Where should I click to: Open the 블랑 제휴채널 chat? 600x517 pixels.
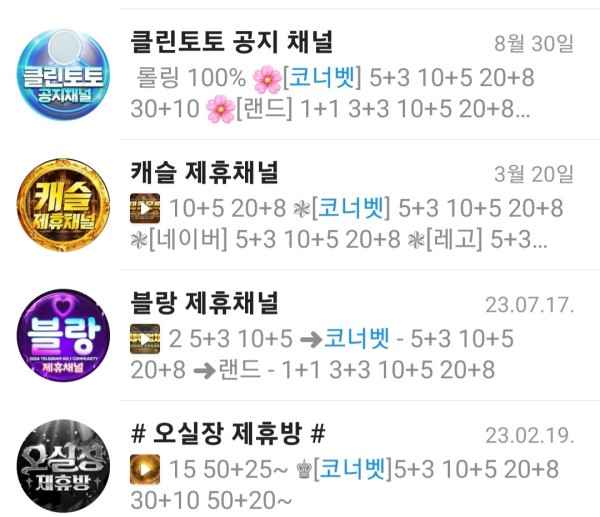(x=300, y=334)
